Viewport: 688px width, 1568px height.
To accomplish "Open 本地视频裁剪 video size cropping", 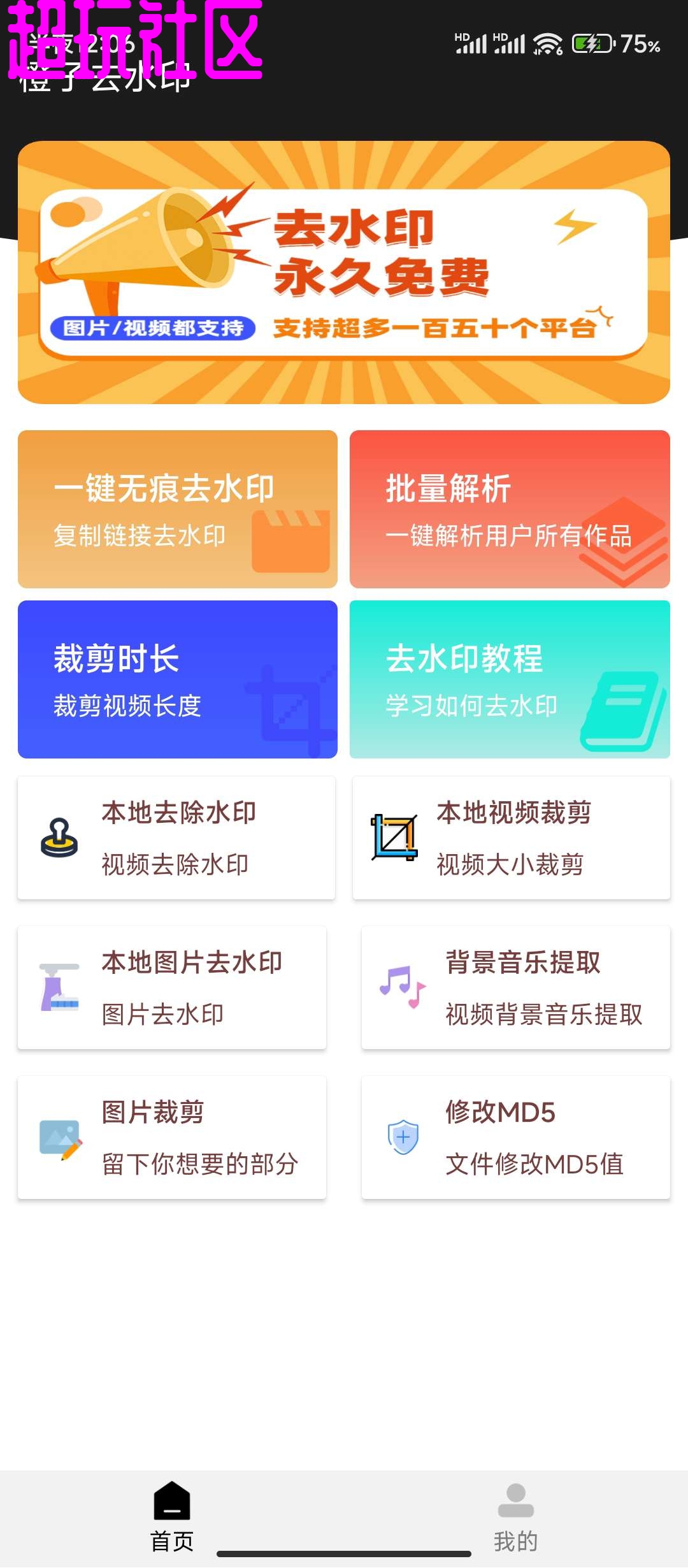I will point(511,838).
